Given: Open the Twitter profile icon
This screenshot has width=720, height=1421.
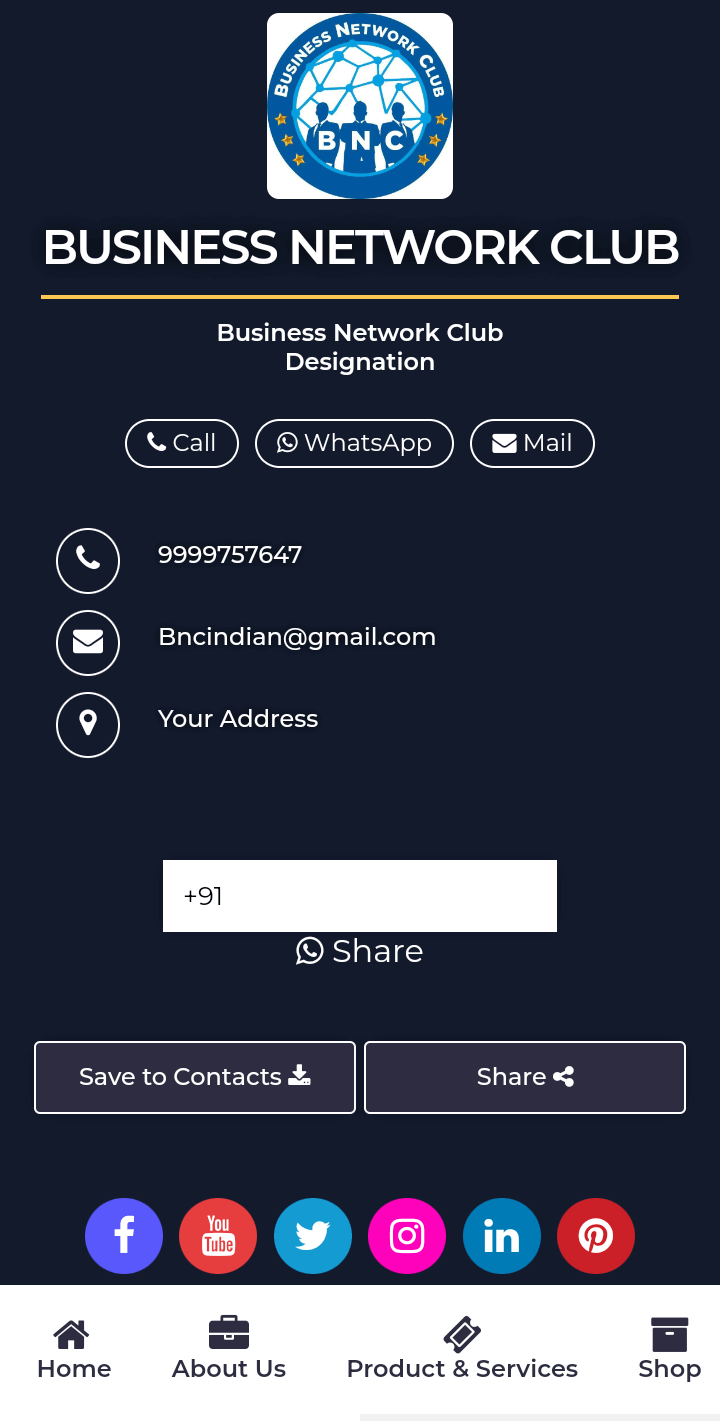Looking at the screenshot, I should coord(313,1236).
